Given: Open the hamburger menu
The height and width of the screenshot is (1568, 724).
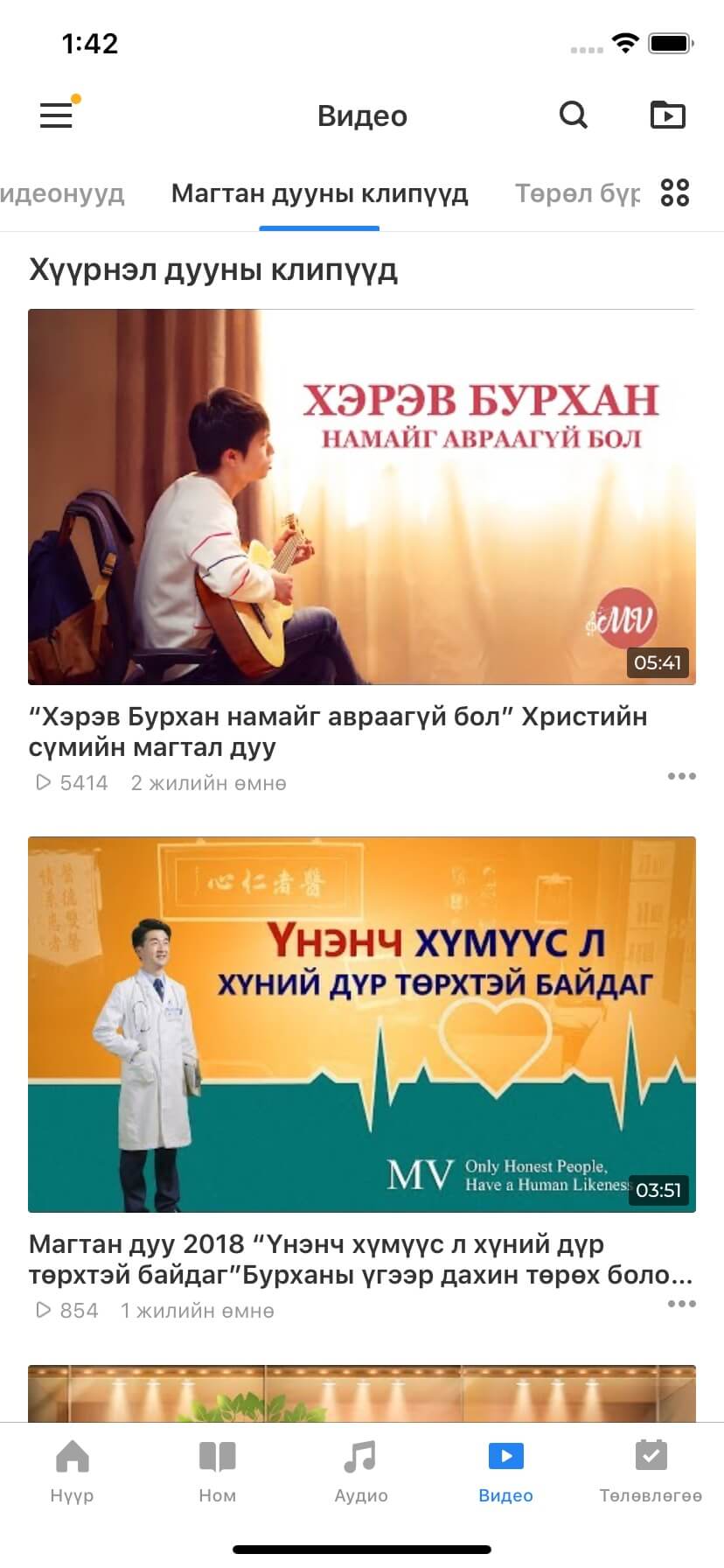Looking at the screenshot, I should point(57,115).
